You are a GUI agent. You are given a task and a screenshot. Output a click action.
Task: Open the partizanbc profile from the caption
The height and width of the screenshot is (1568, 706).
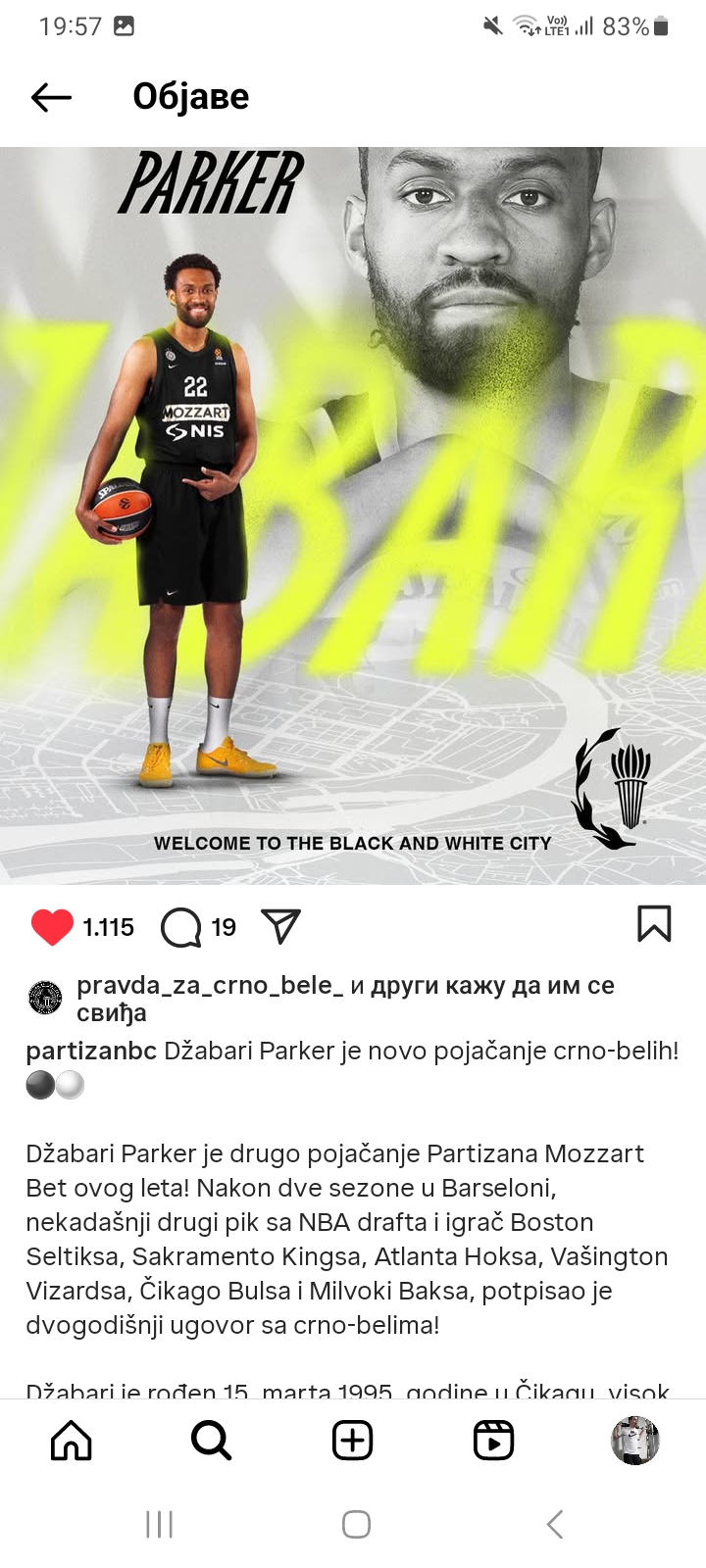click(x=91, y=1051)
